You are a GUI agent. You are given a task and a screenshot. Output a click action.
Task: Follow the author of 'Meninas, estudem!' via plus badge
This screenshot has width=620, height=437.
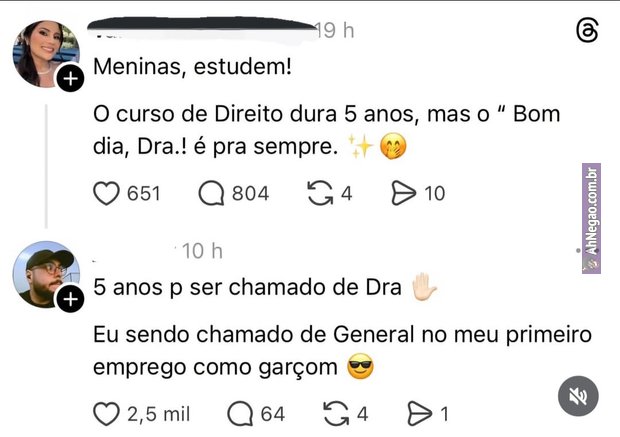(70, 80)
